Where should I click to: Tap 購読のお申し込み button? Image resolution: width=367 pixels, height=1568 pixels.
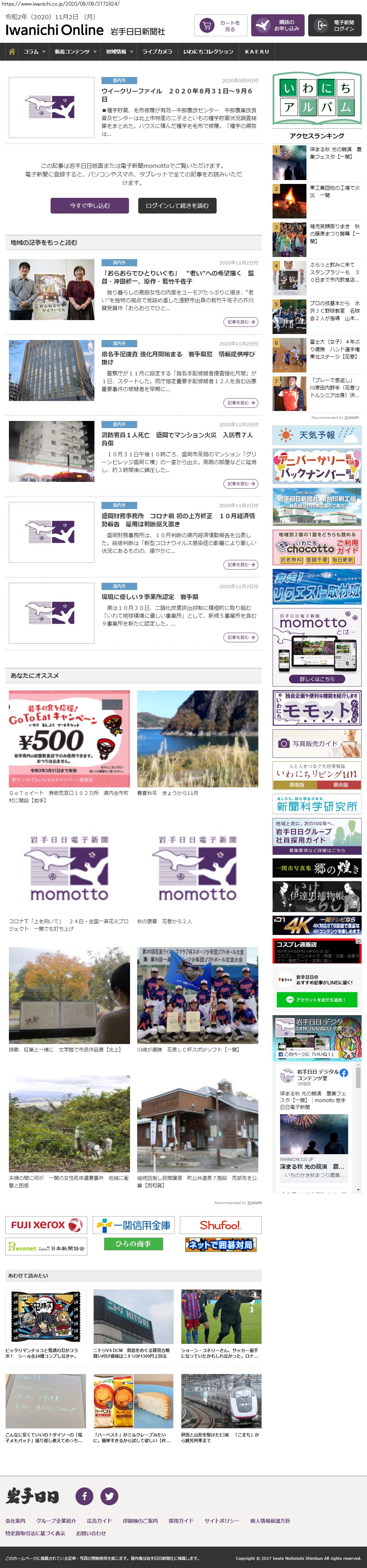point(278,26)
